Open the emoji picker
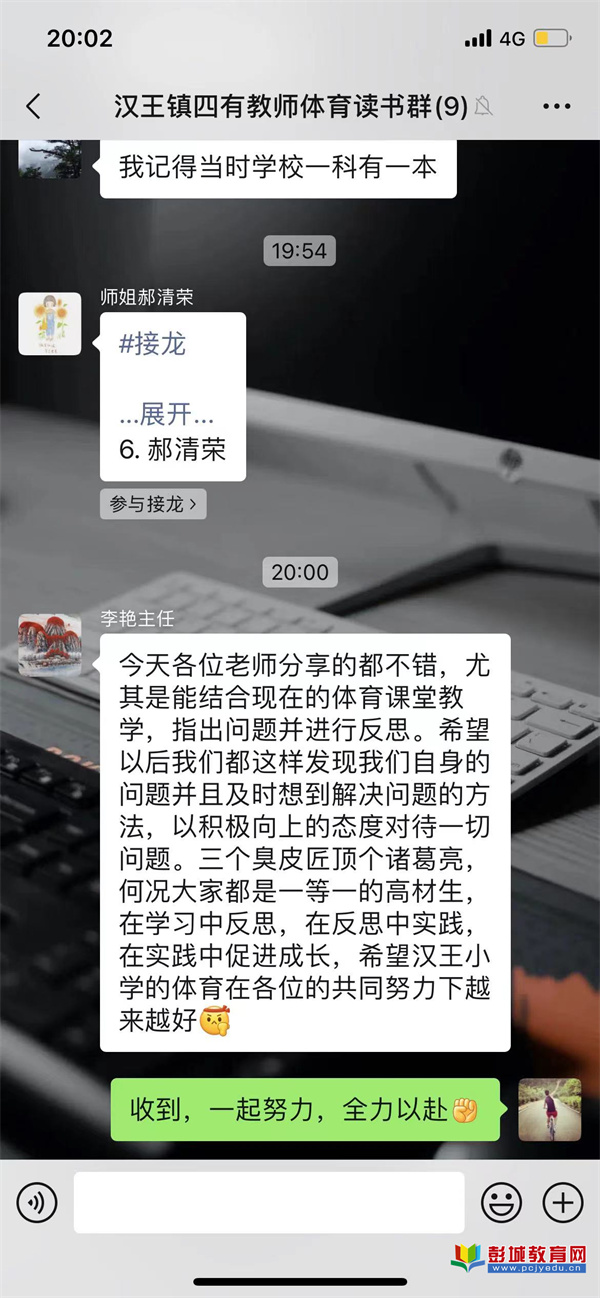Screen dimensions: 600x1298 coord(501,1202)
